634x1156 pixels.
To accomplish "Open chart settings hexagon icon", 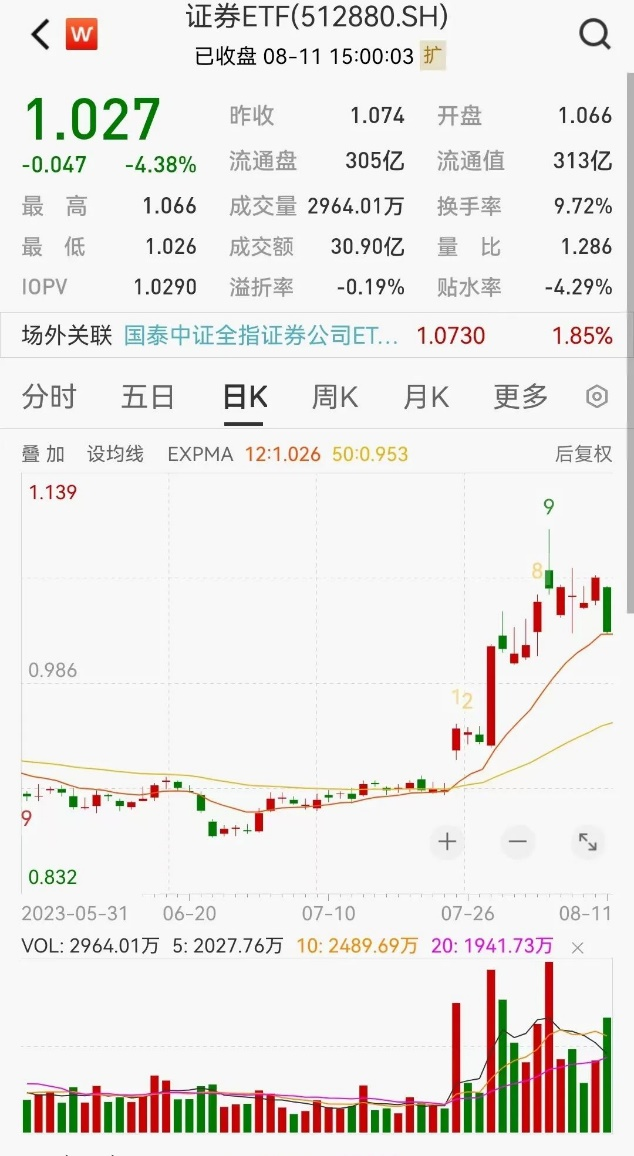I will [x=596, y=397].
